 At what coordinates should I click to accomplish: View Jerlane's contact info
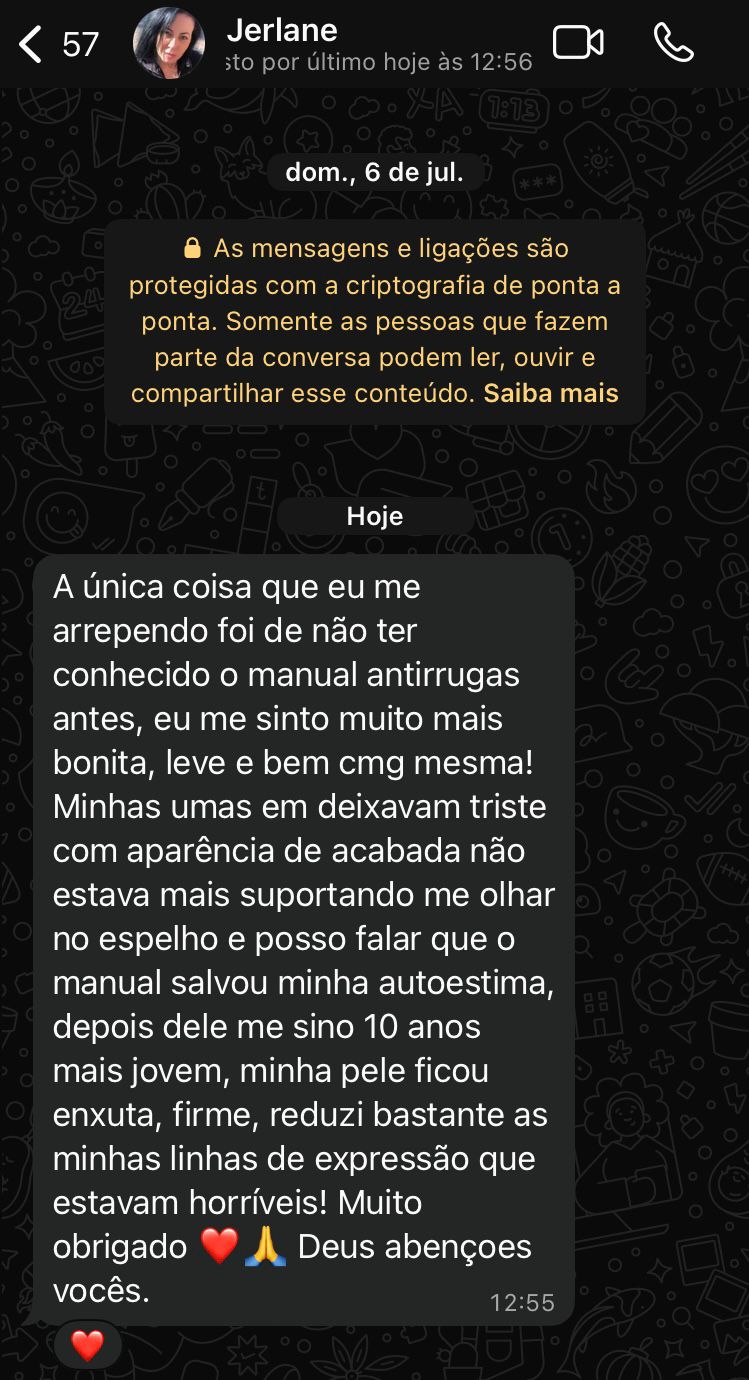380,44
